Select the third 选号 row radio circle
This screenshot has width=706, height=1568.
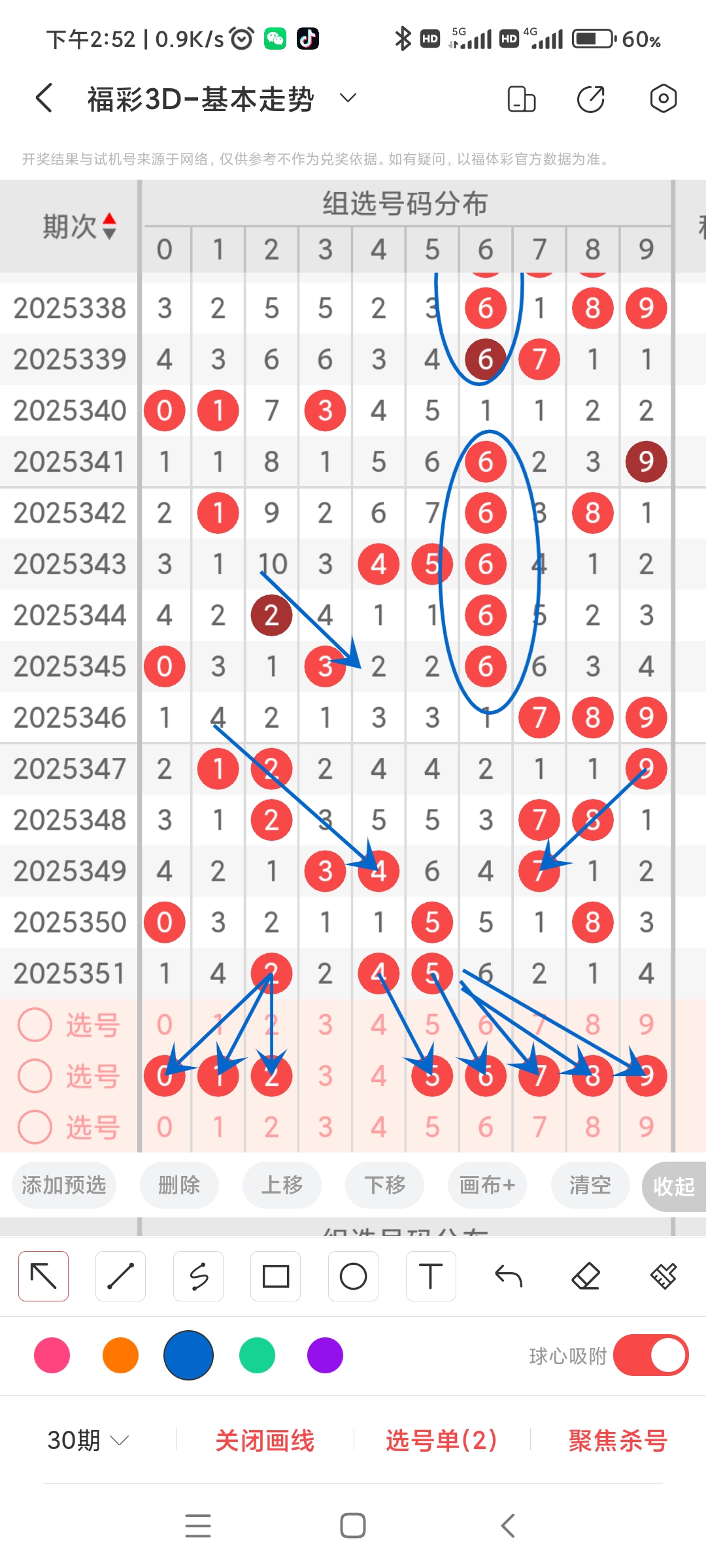(x=34, y=1126)
